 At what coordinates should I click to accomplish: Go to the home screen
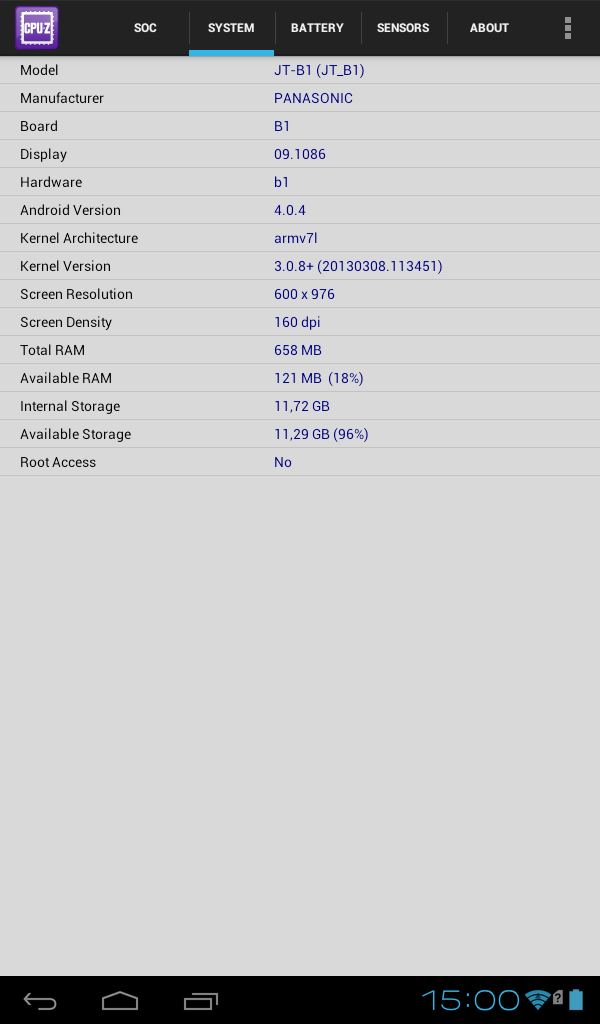[120, 1000]
